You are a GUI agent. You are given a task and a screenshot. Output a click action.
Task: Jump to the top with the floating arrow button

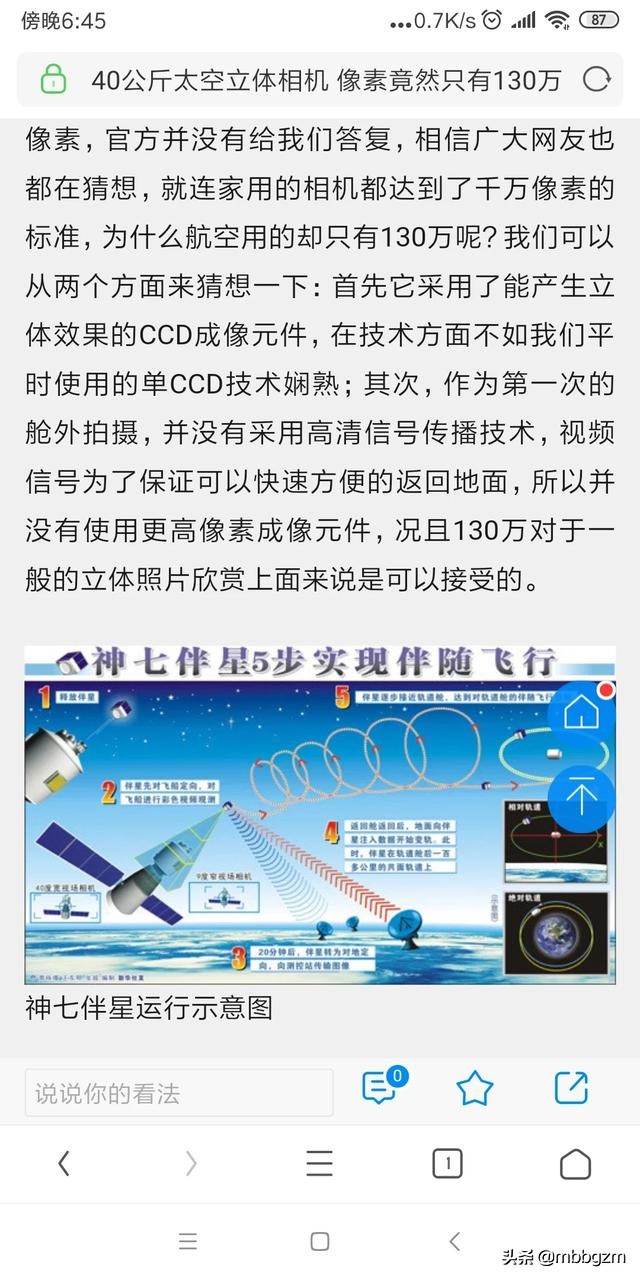(582, 798)
